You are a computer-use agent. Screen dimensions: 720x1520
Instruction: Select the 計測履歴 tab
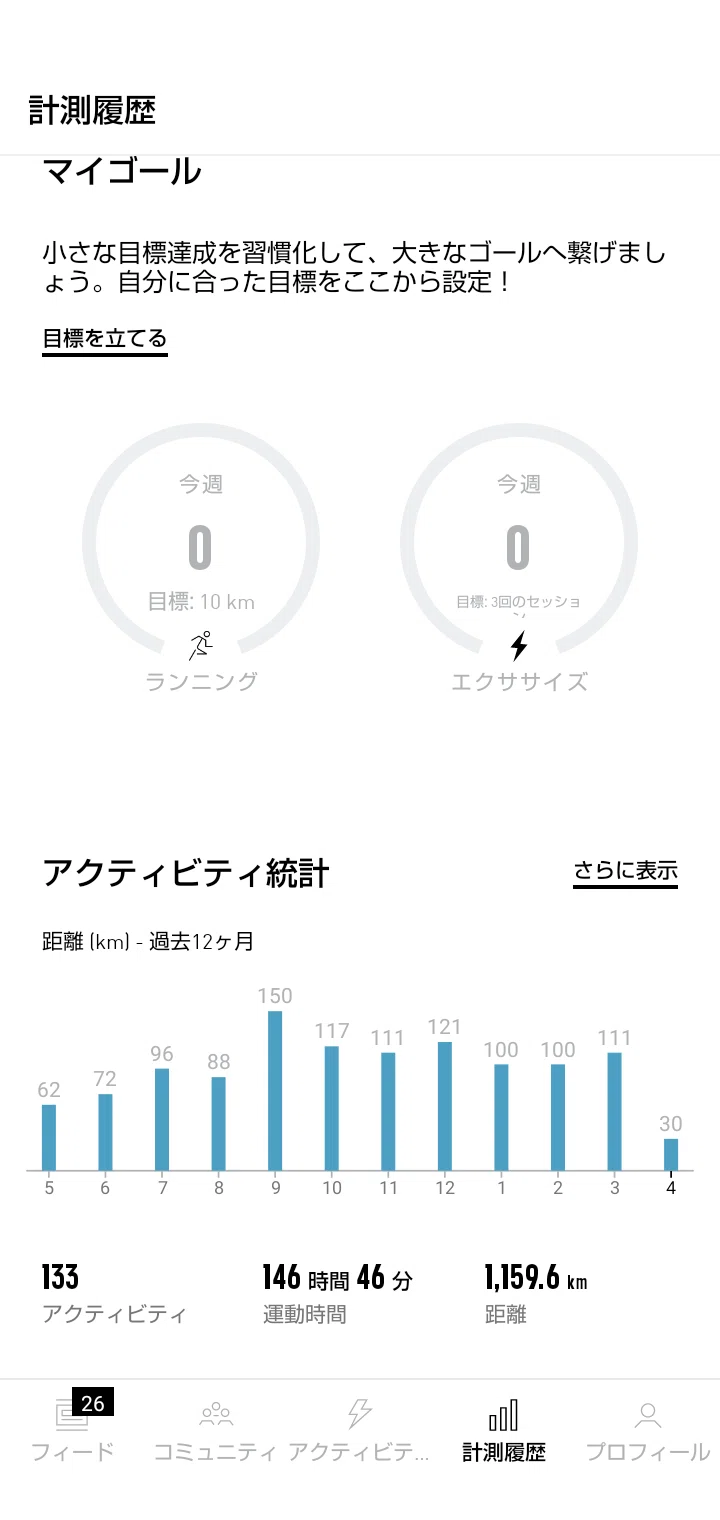point(504,1430)
